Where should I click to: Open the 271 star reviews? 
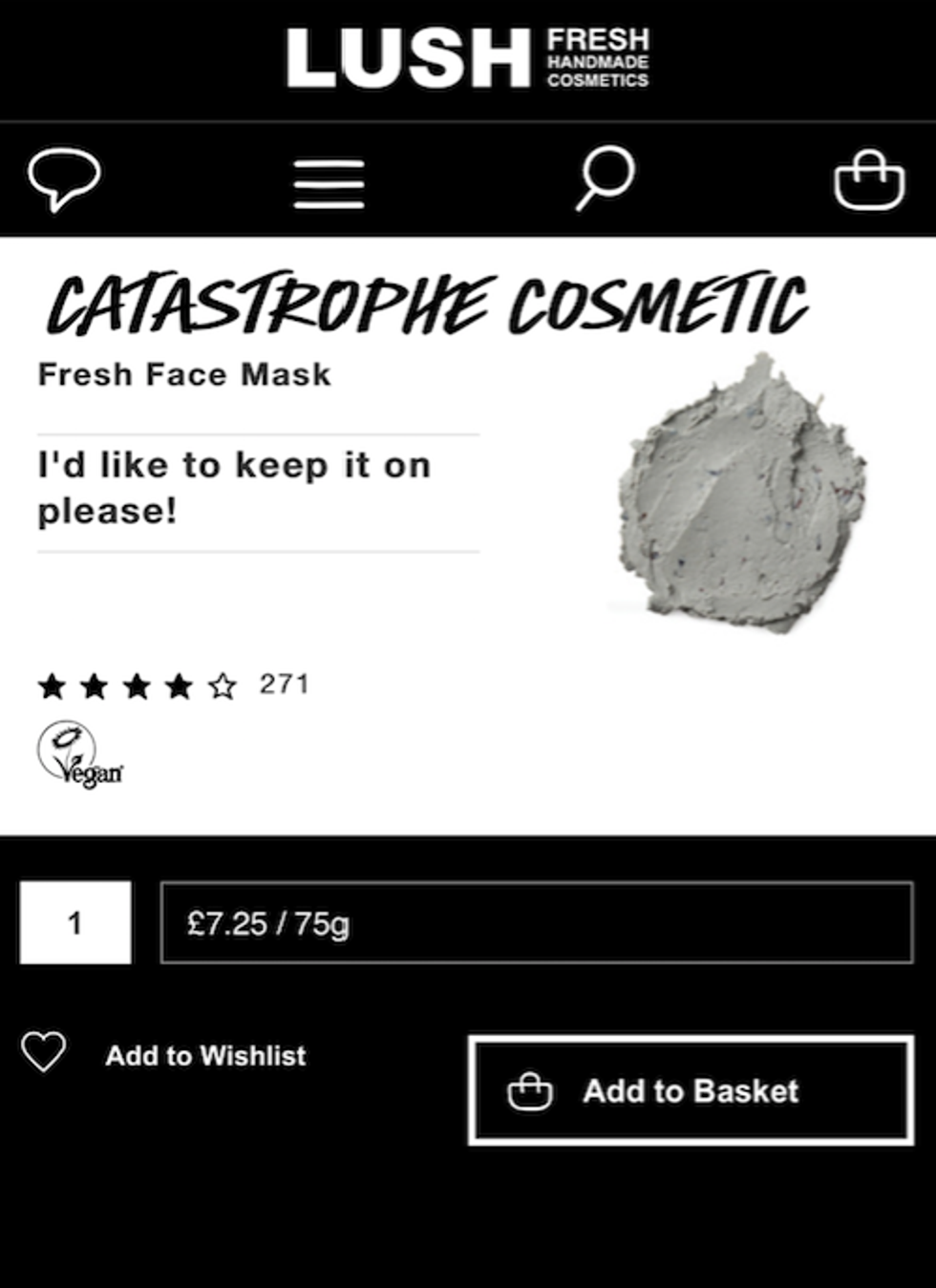[x=173, y=685]
